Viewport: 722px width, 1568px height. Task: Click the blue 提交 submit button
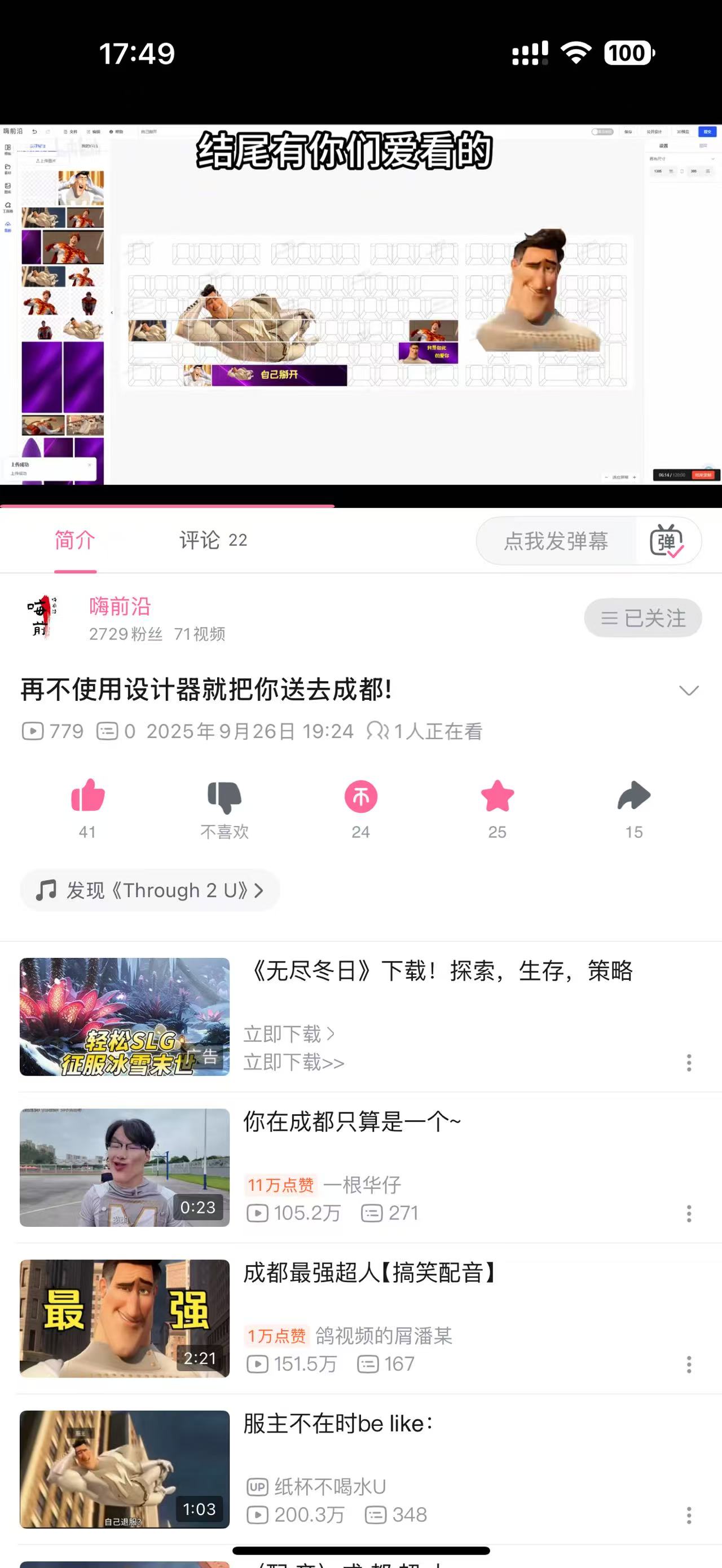click(707, 132)
